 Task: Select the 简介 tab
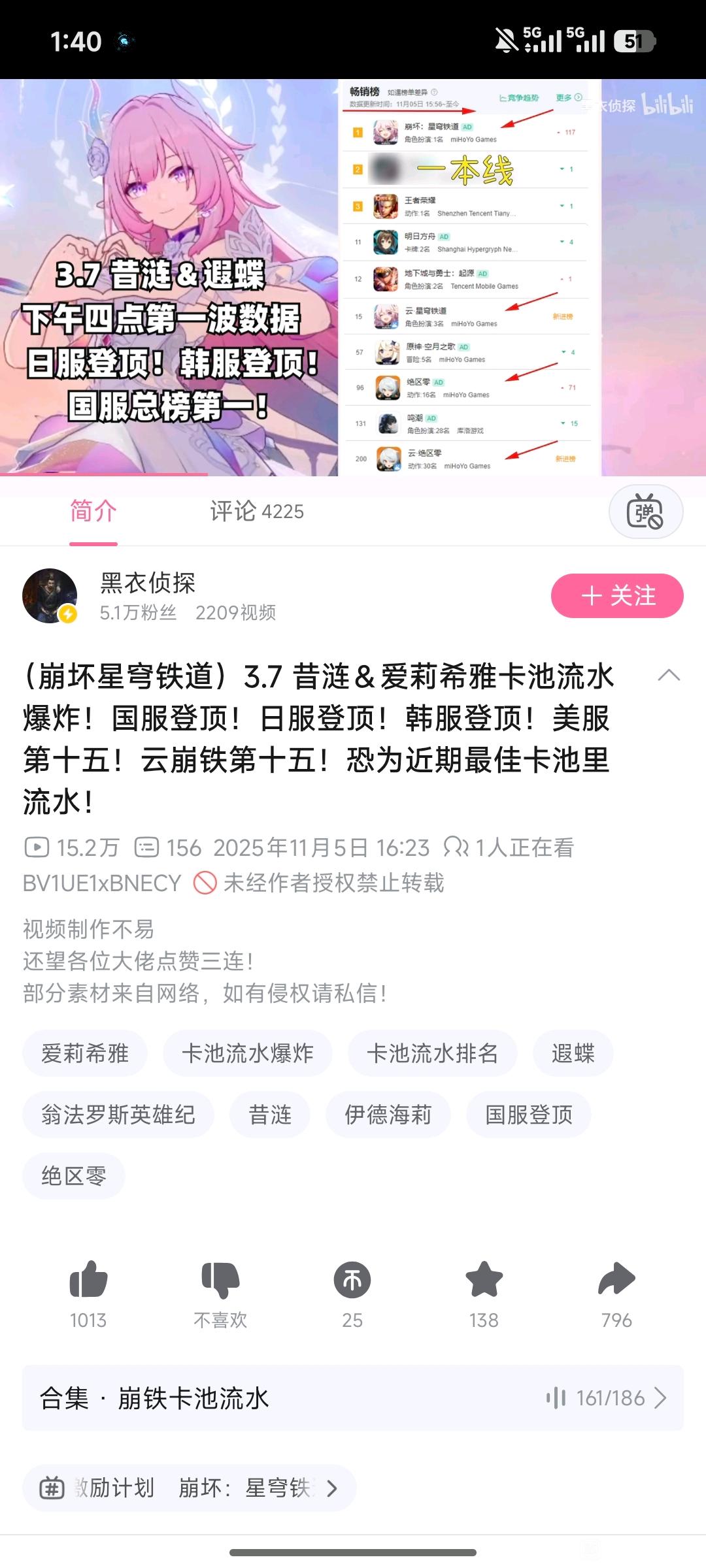(93, 512)
